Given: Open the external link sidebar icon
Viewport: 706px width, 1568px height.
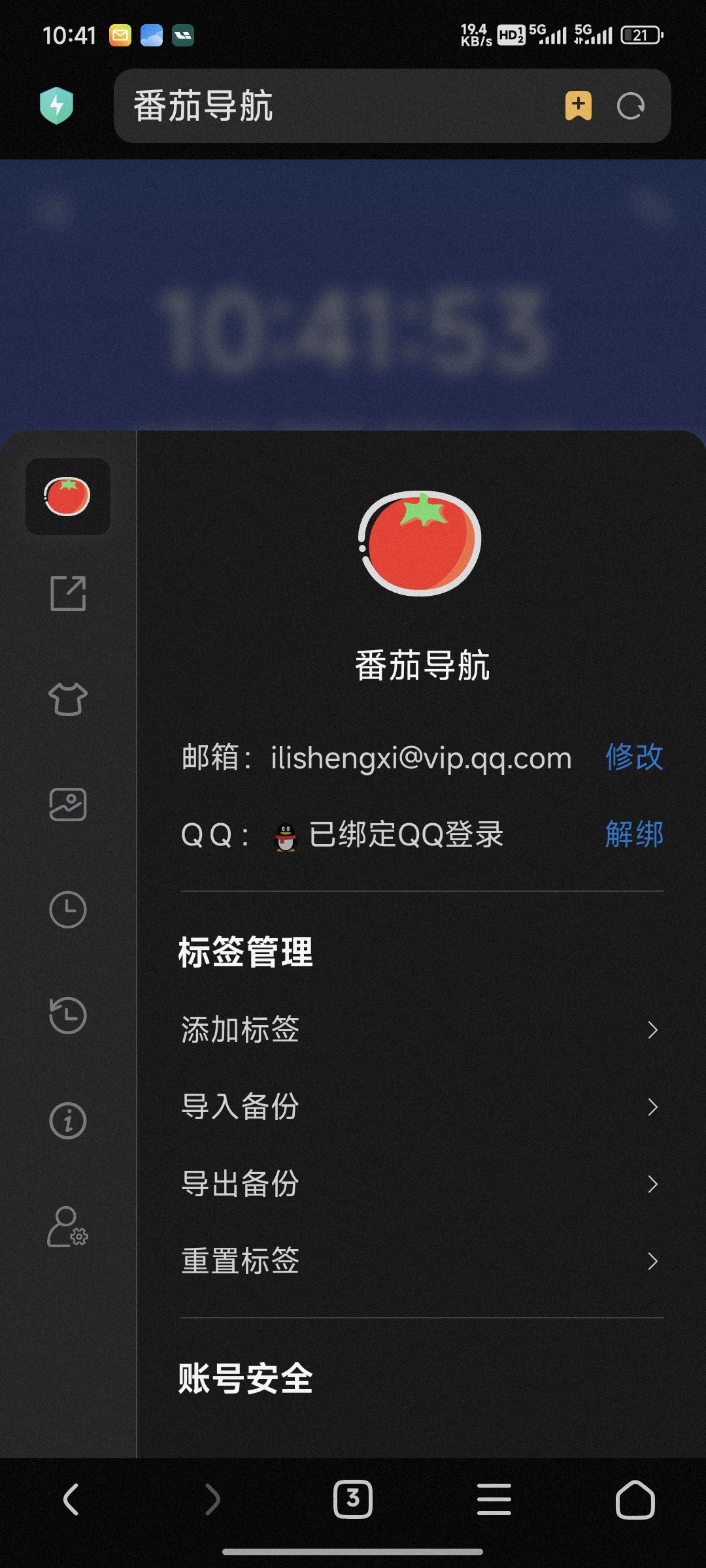Looking at the screenshot, I should (x=68, y=593).
